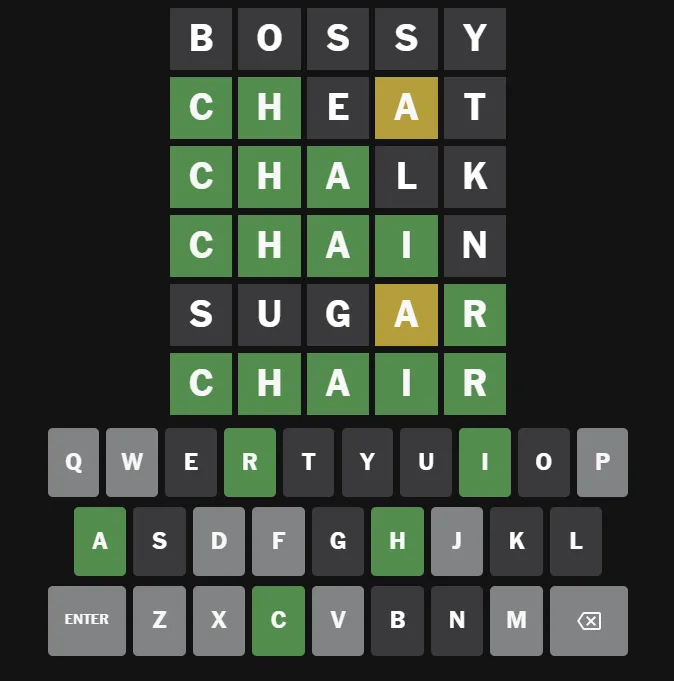Tap the letter E key
674x681 pixels.
[191, 462]
